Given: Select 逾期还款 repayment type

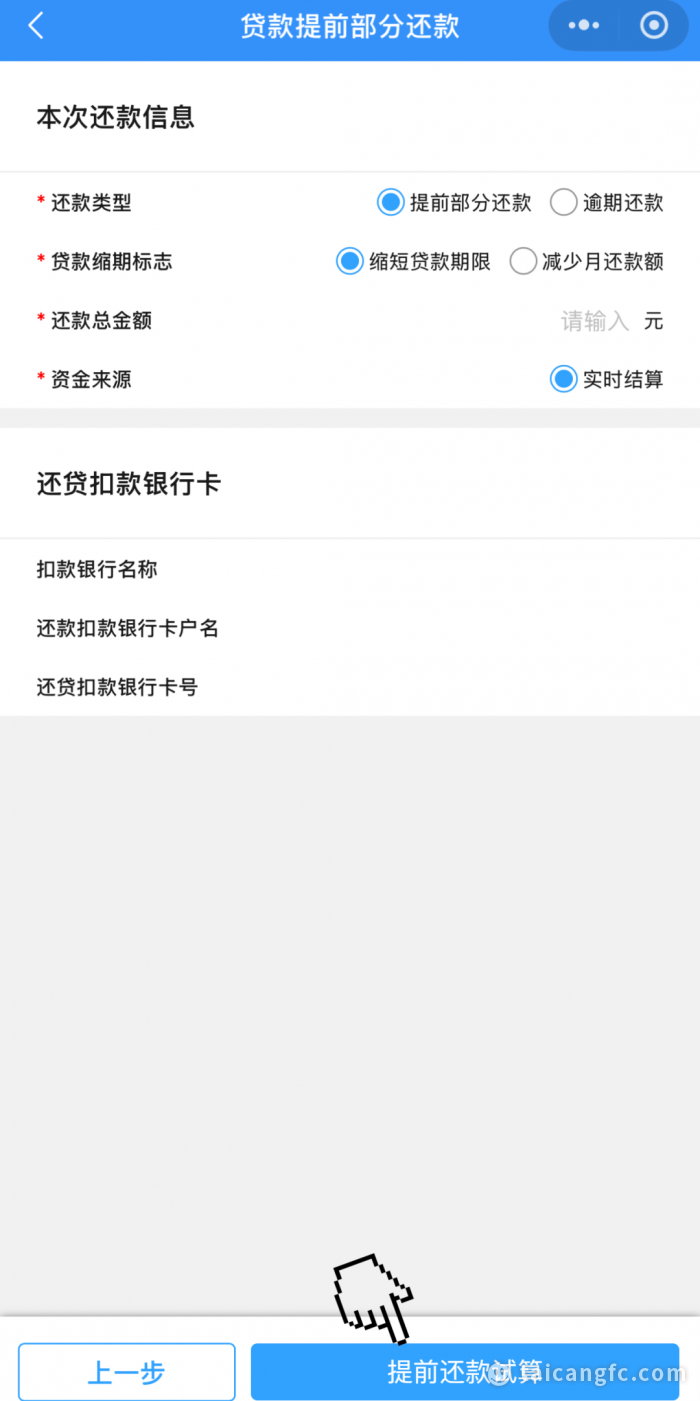Looking at the screenshot, I should pos(564,203).
